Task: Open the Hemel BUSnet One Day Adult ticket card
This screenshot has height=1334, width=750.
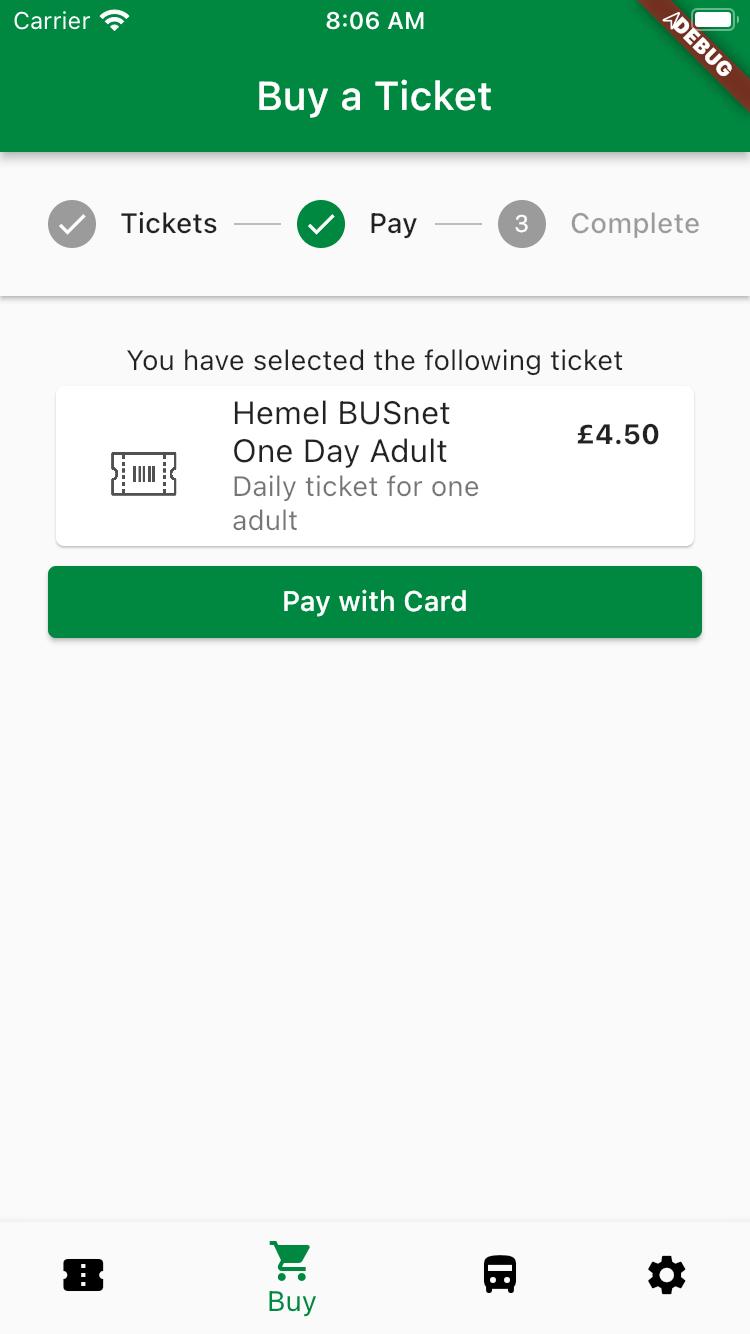Action: tap(375, 466)
